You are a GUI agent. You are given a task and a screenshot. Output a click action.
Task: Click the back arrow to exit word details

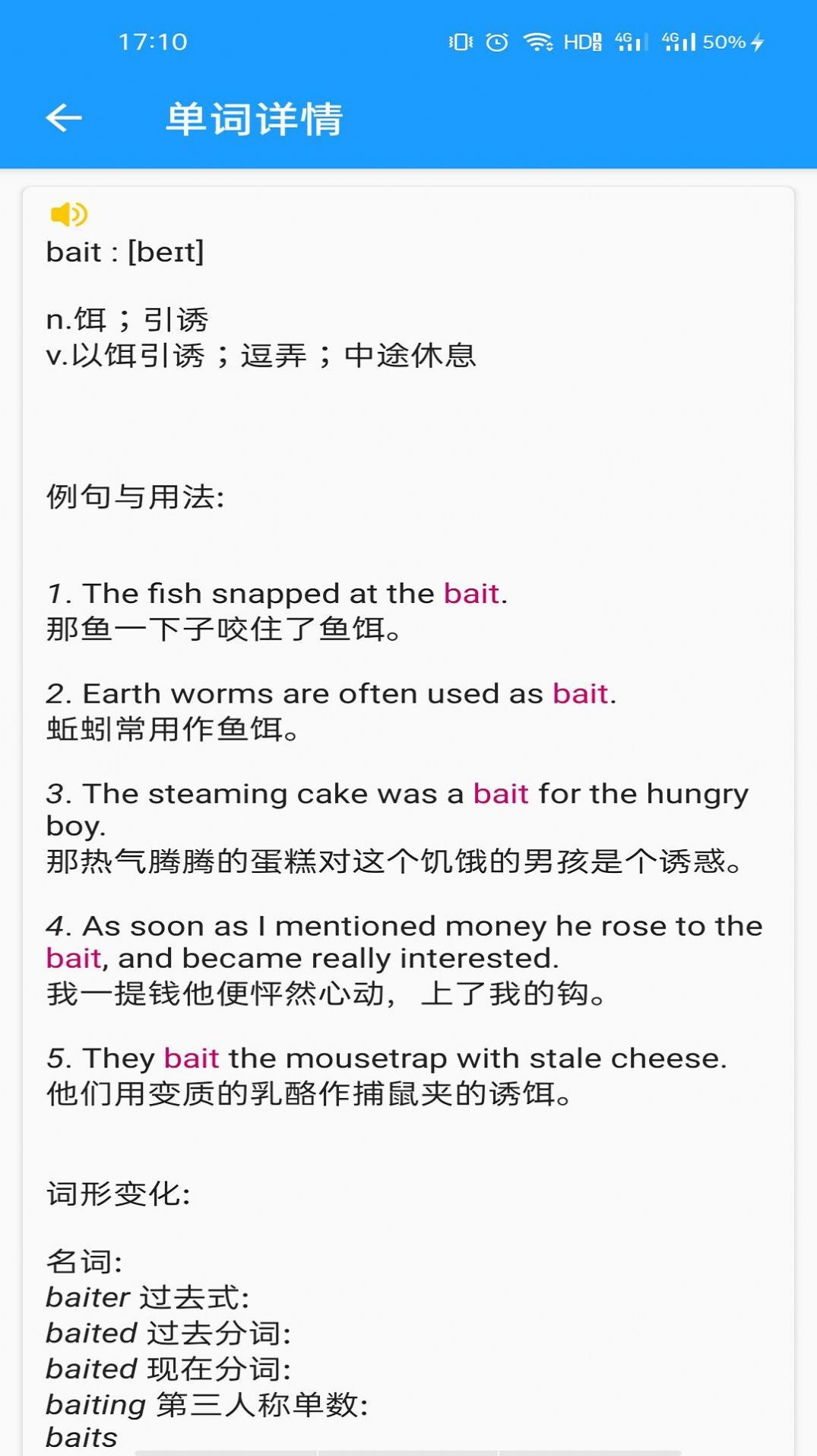(x=64, y=118)
